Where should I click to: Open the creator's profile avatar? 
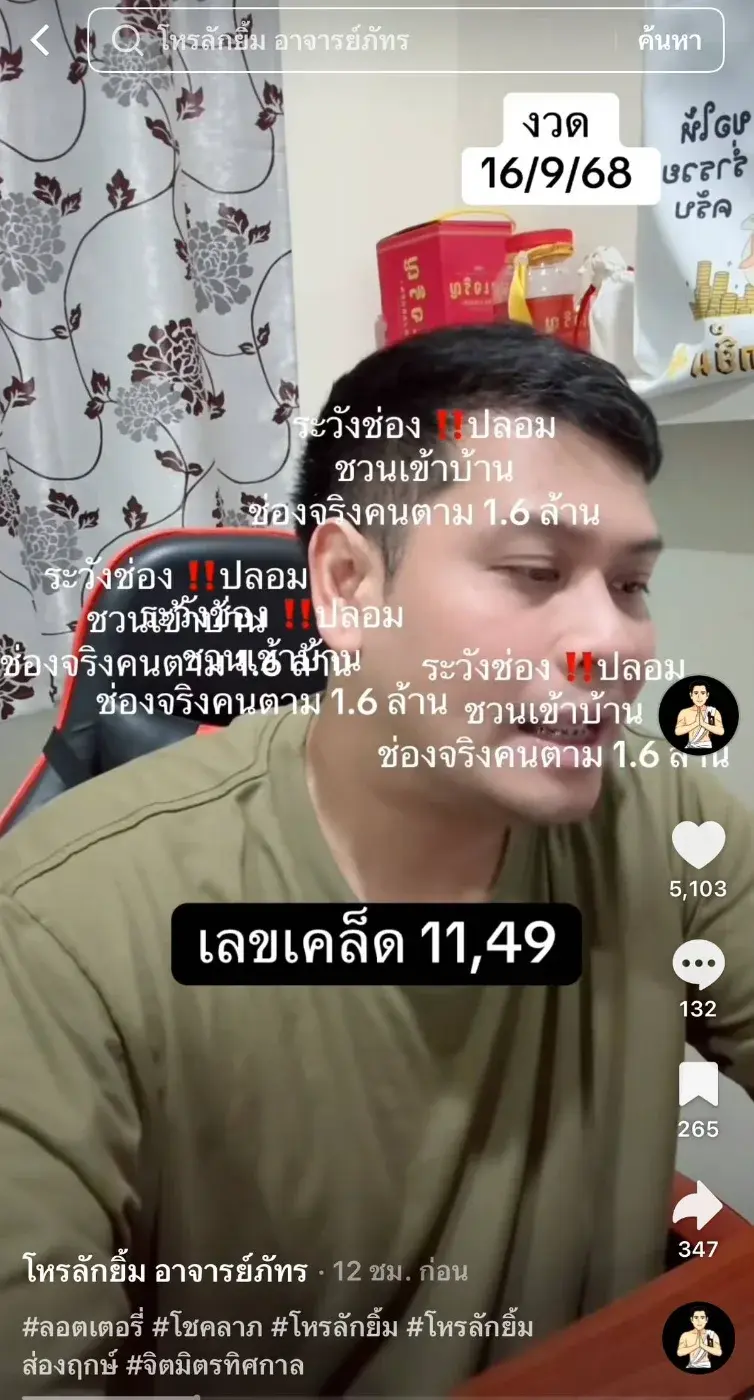pos(698,715)
